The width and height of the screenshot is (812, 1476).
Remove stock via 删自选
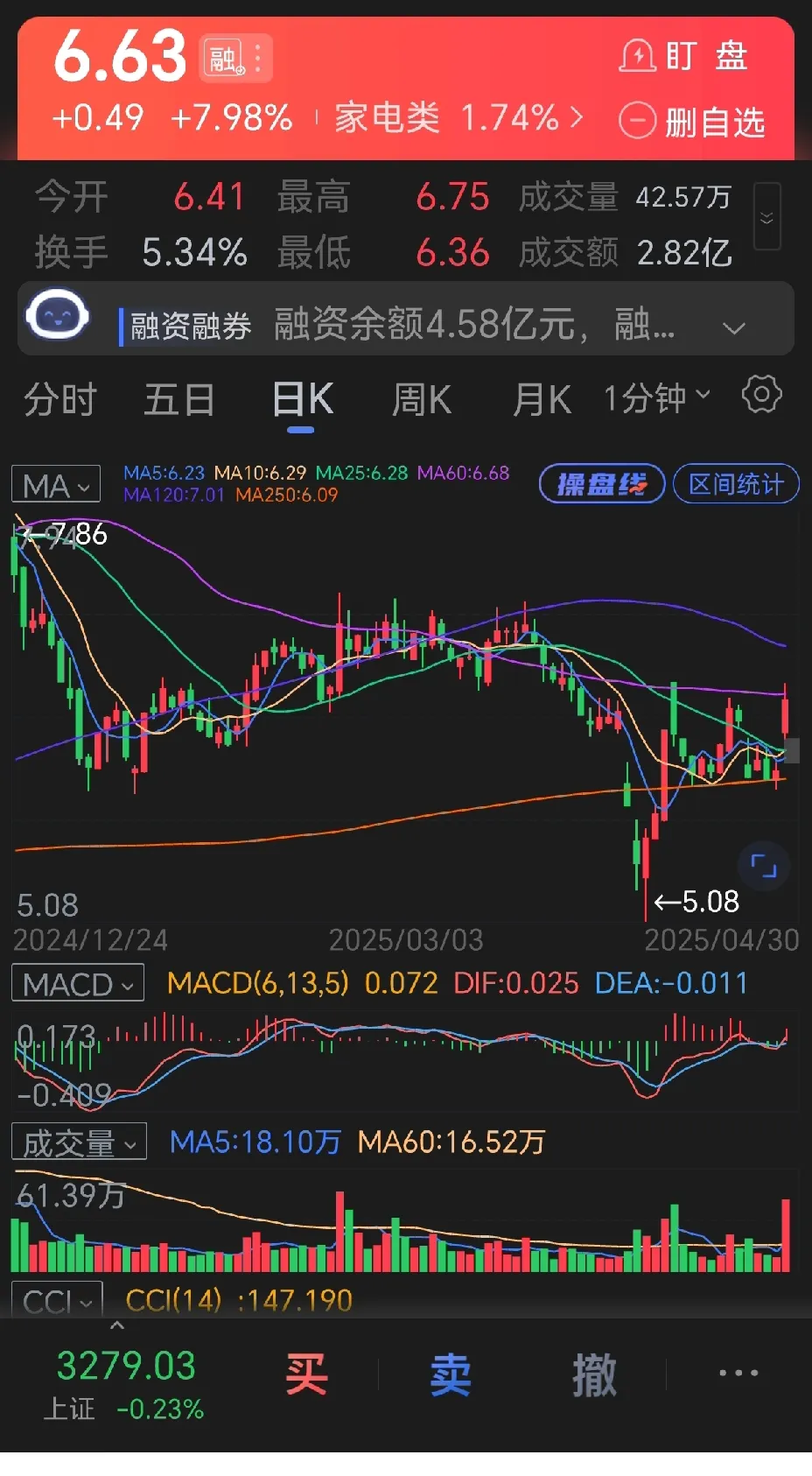coord(692,122)
